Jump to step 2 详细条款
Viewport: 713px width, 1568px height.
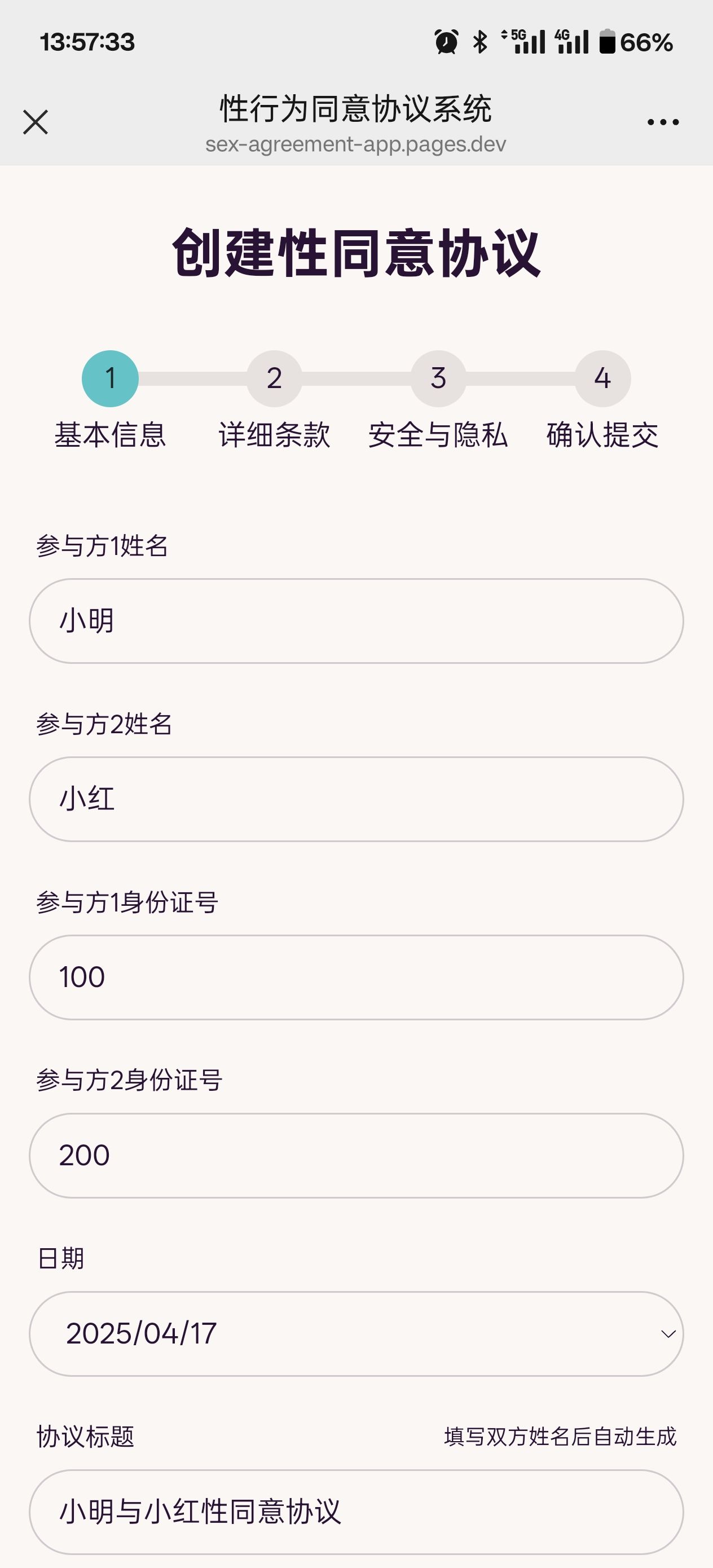click(274, 378)
